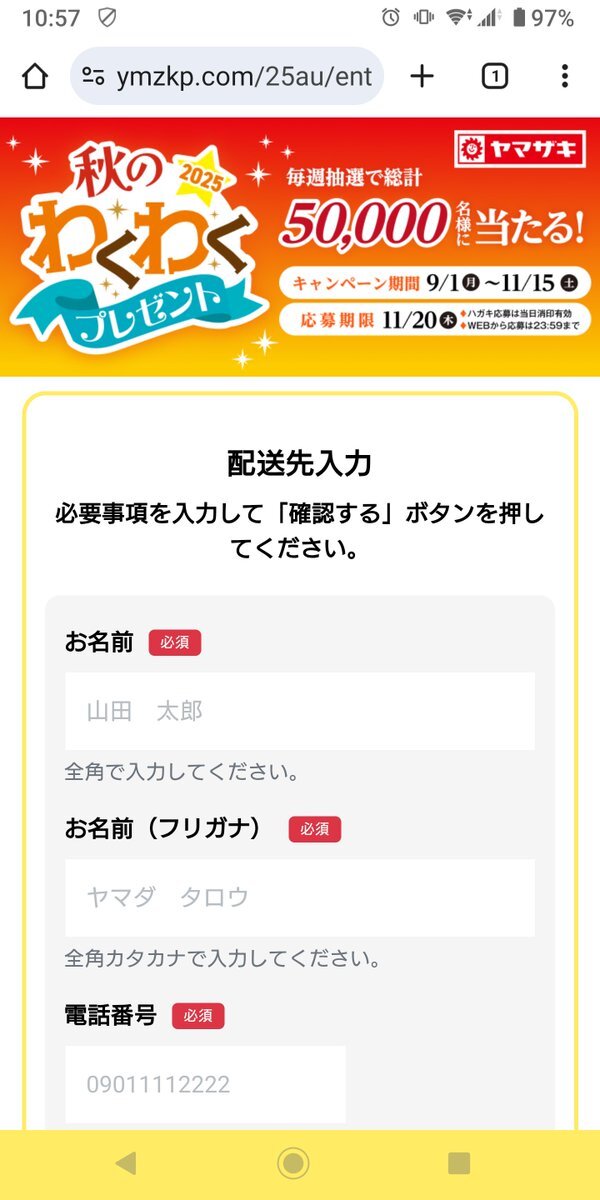Focus the お名前（フリガナ） field

pos(300,898)
